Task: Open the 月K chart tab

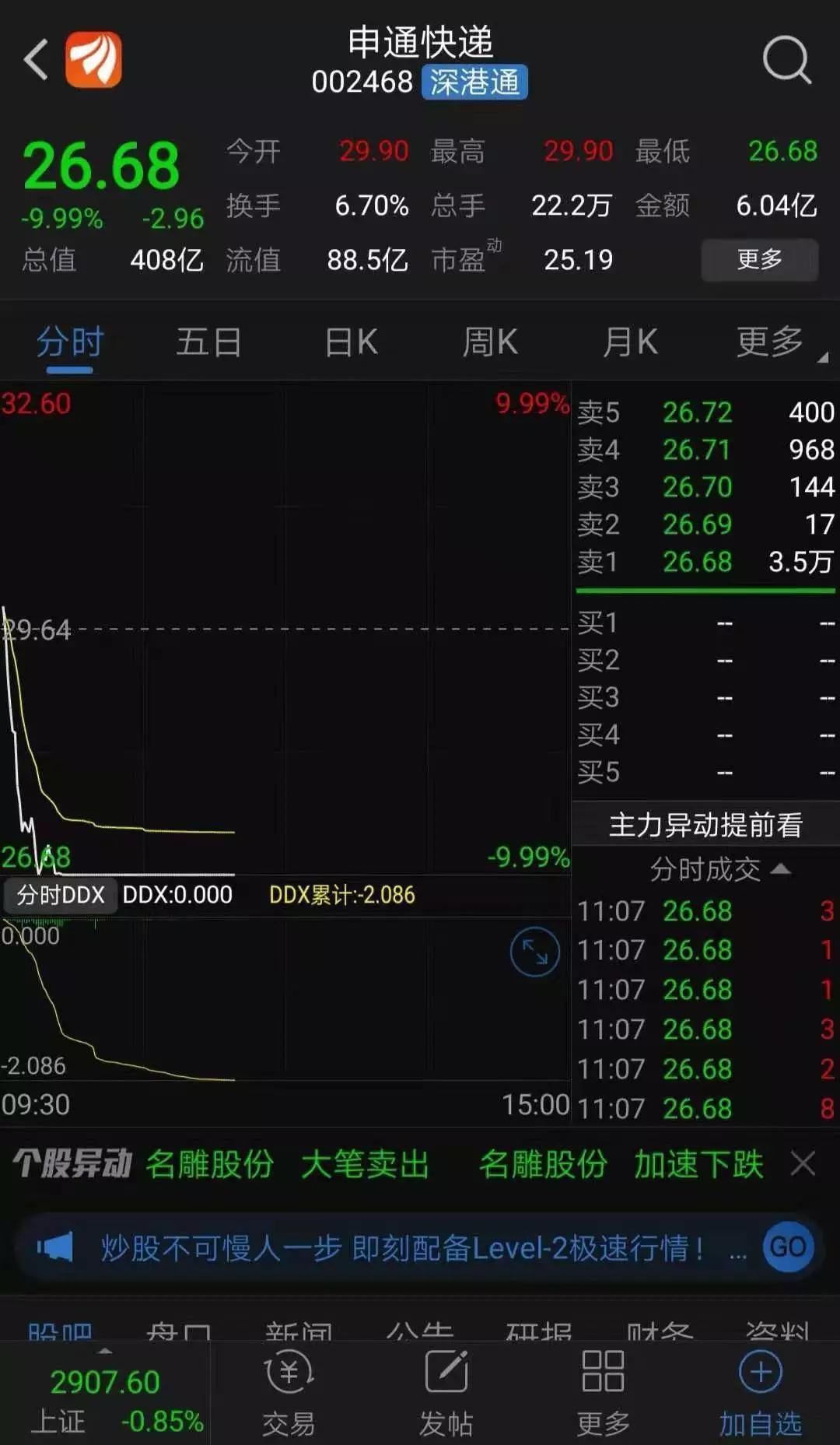Action: pyautogui.click(x=630, y=342)
